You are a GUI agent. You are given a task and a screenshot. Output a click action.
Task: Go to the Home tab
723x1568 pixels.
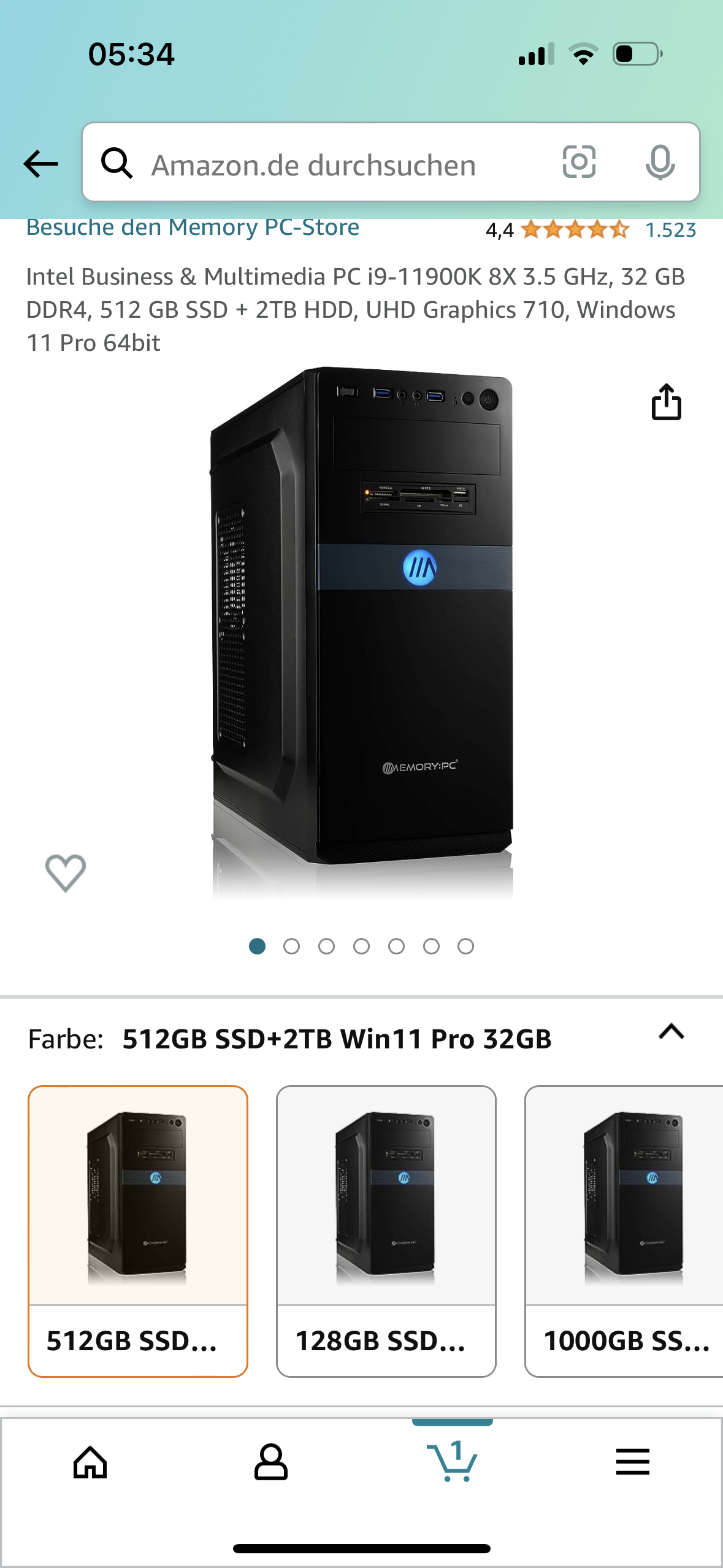[90, 1462]
